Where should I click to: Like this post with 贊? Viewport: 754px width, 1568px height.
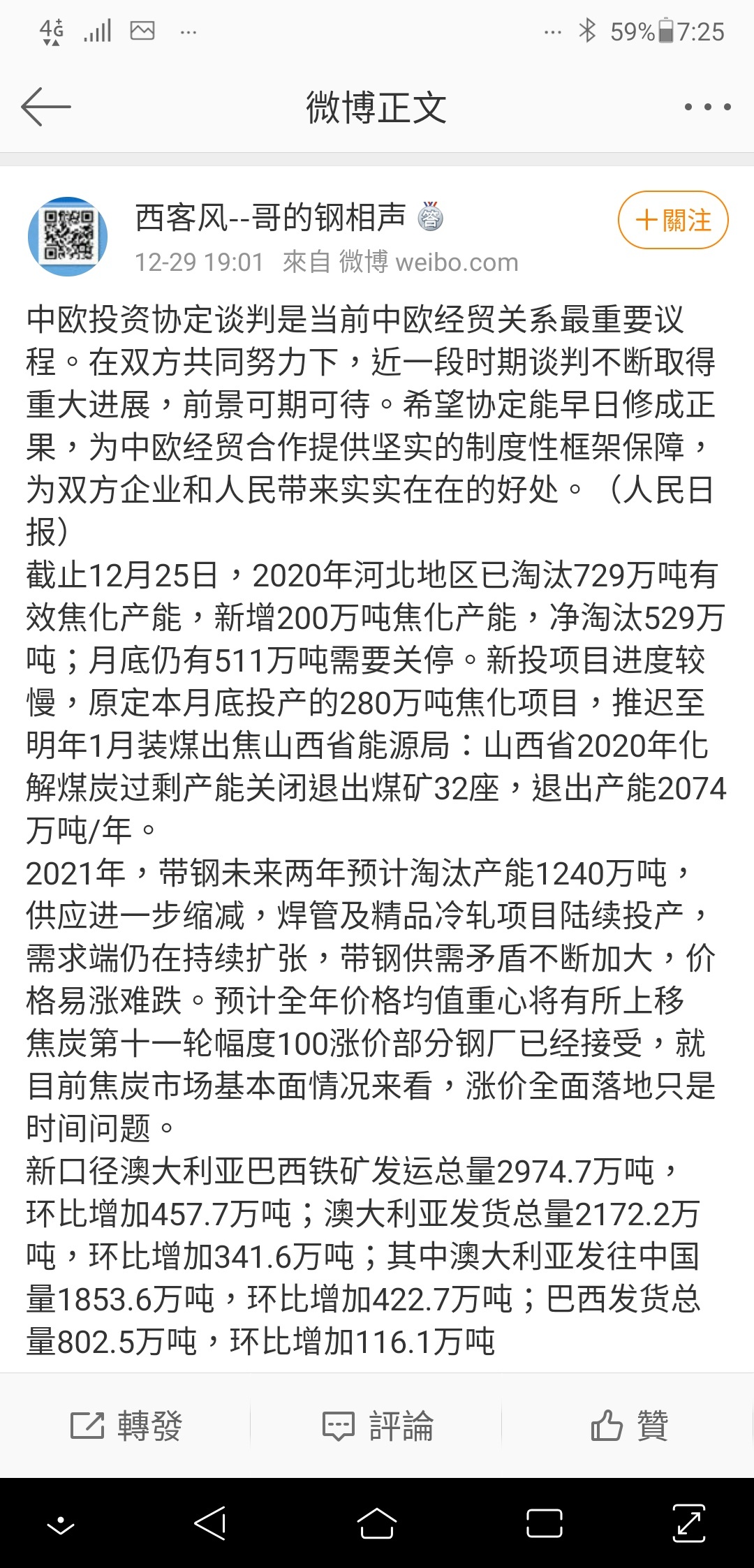click(629, 1425)
